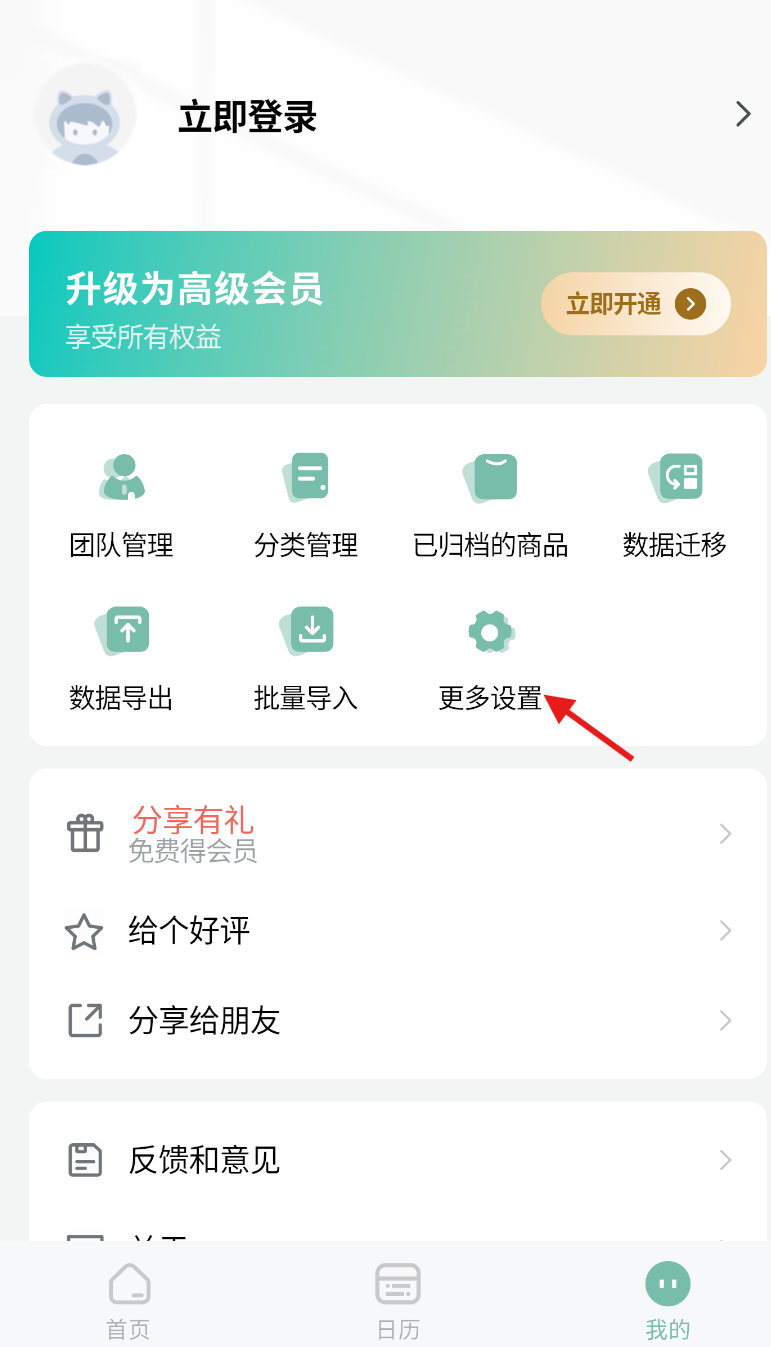Tap 给个好评 to rate the app
Image resolution: width=771 pixels, height=1347 pixels.
[397, 931]
